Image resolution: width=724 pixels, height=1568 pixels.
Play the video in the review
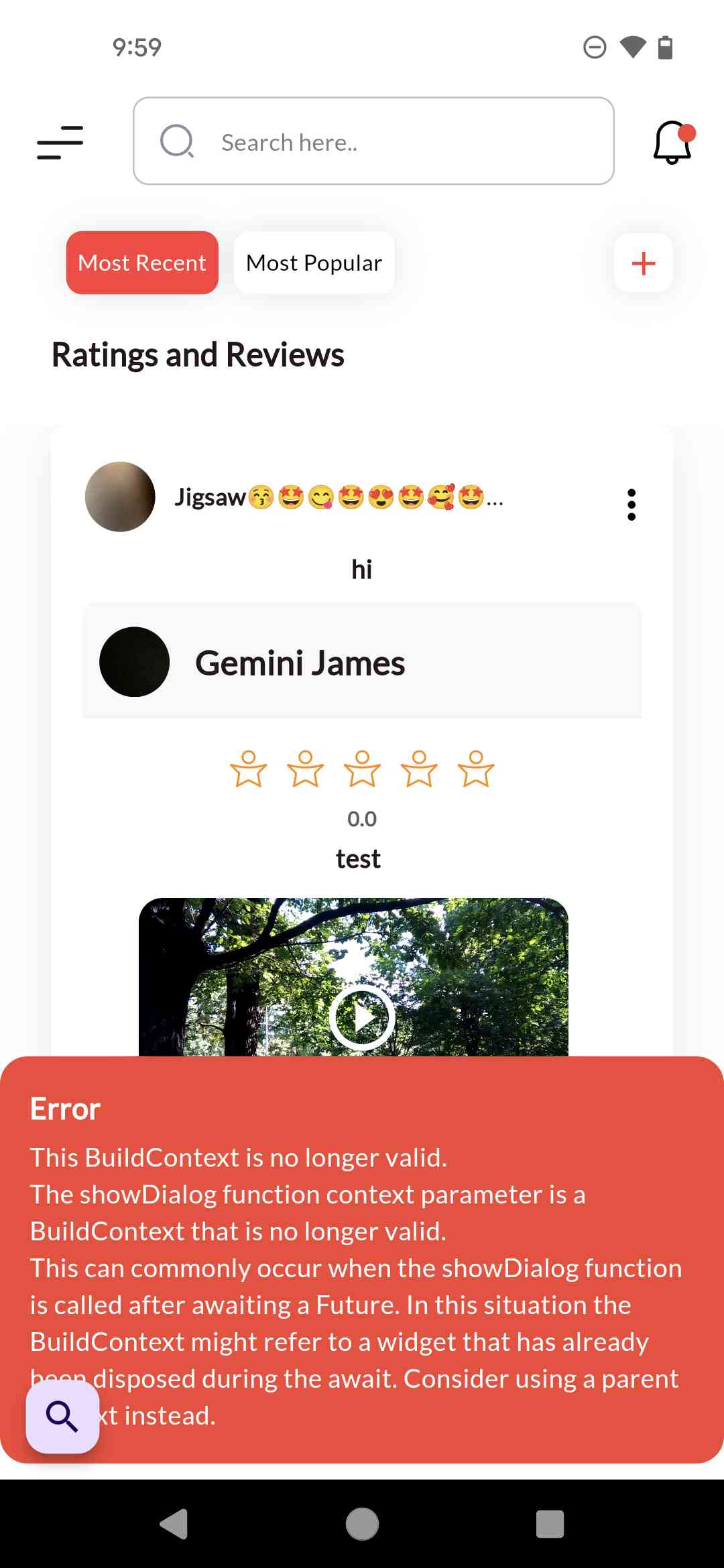point(362,1017)
